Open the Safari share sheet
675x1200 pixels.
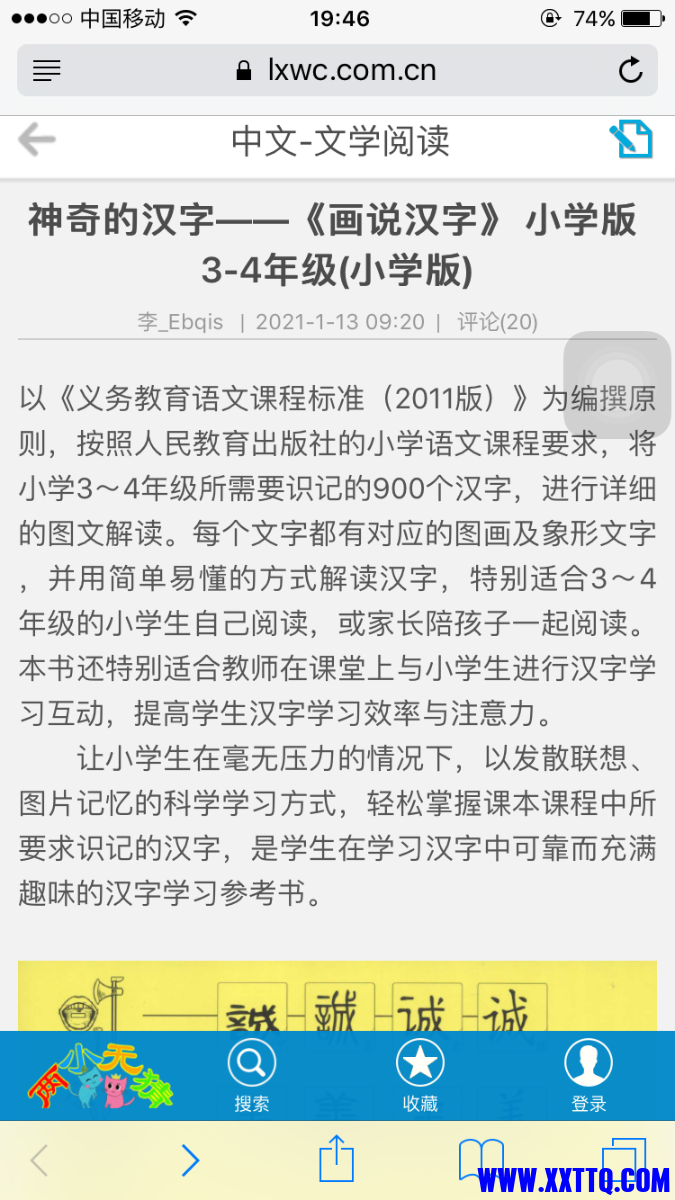click(337, 1160)
